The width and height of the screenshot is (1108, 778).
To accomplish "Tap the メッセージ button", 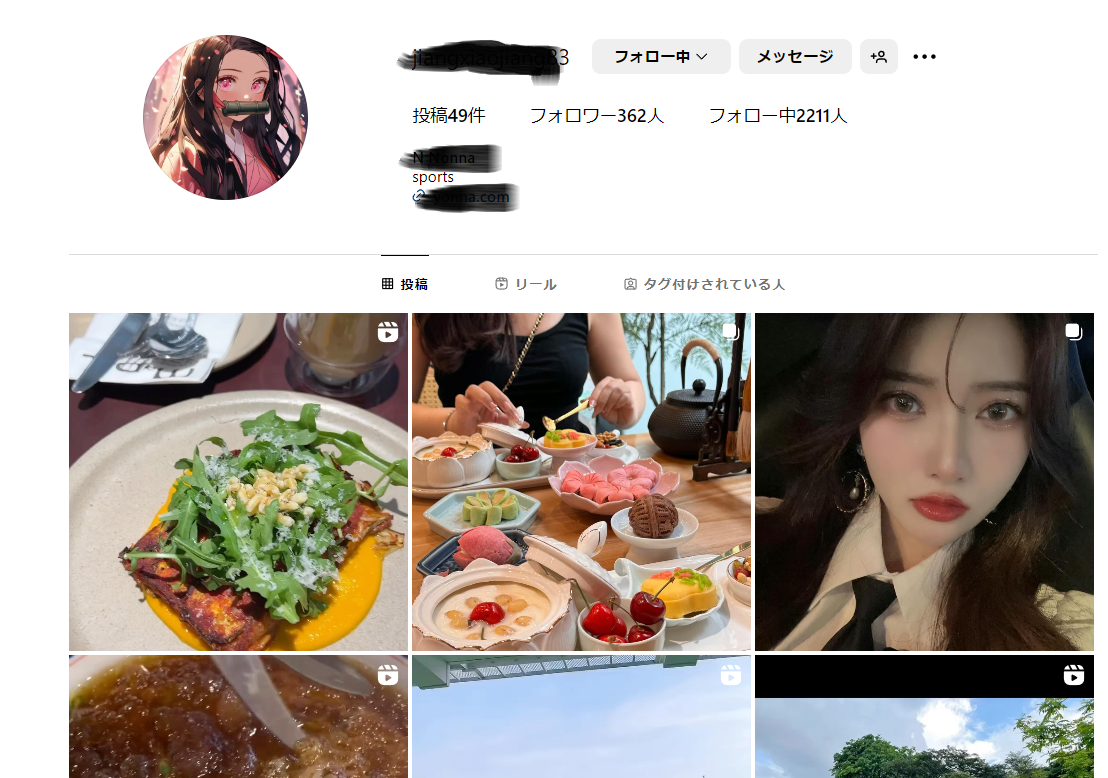I will [x=795, y=57].
